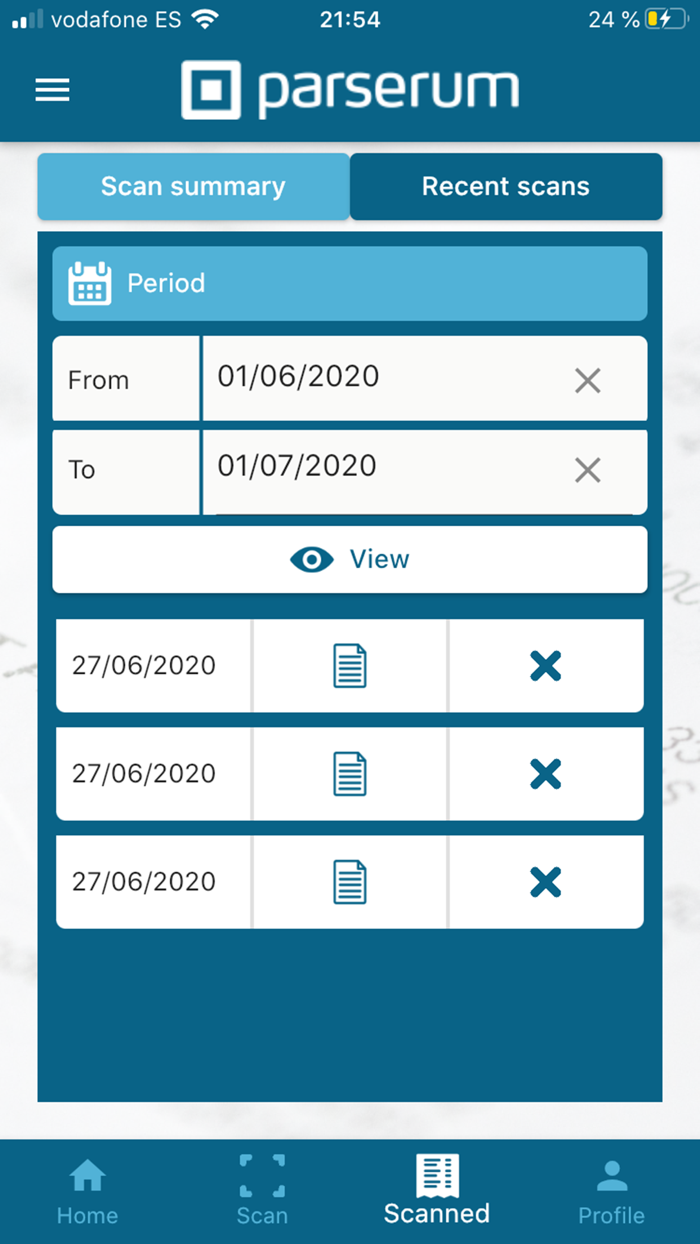Open the hamburger drawer menu

[52, 90]
